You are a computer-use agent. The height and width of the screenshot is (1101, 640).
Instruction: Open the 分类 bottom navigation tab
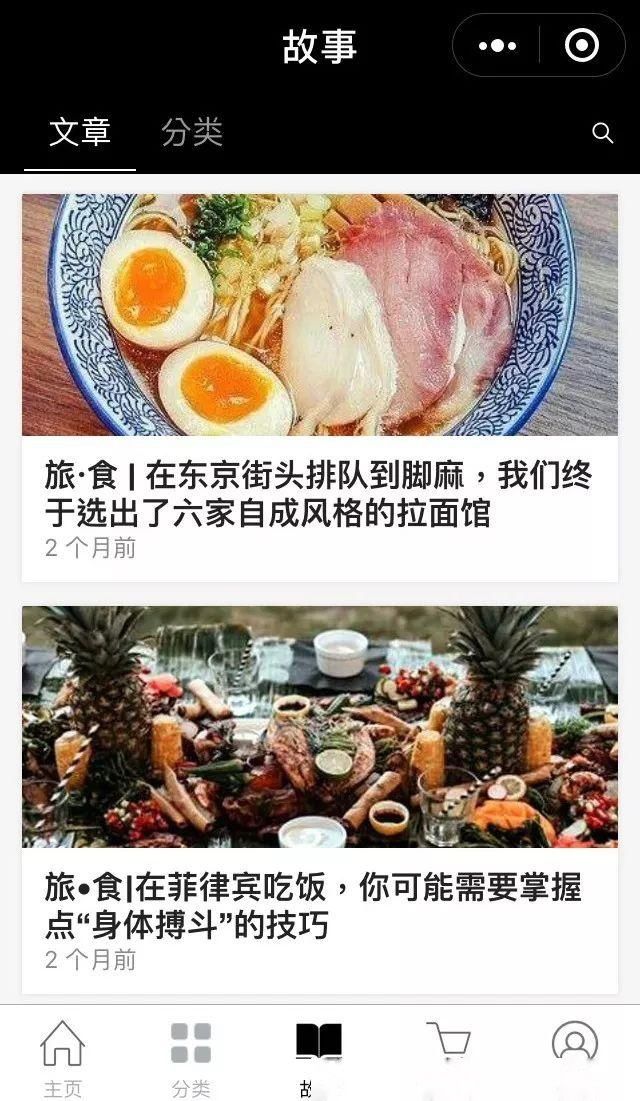(190, 1055)
